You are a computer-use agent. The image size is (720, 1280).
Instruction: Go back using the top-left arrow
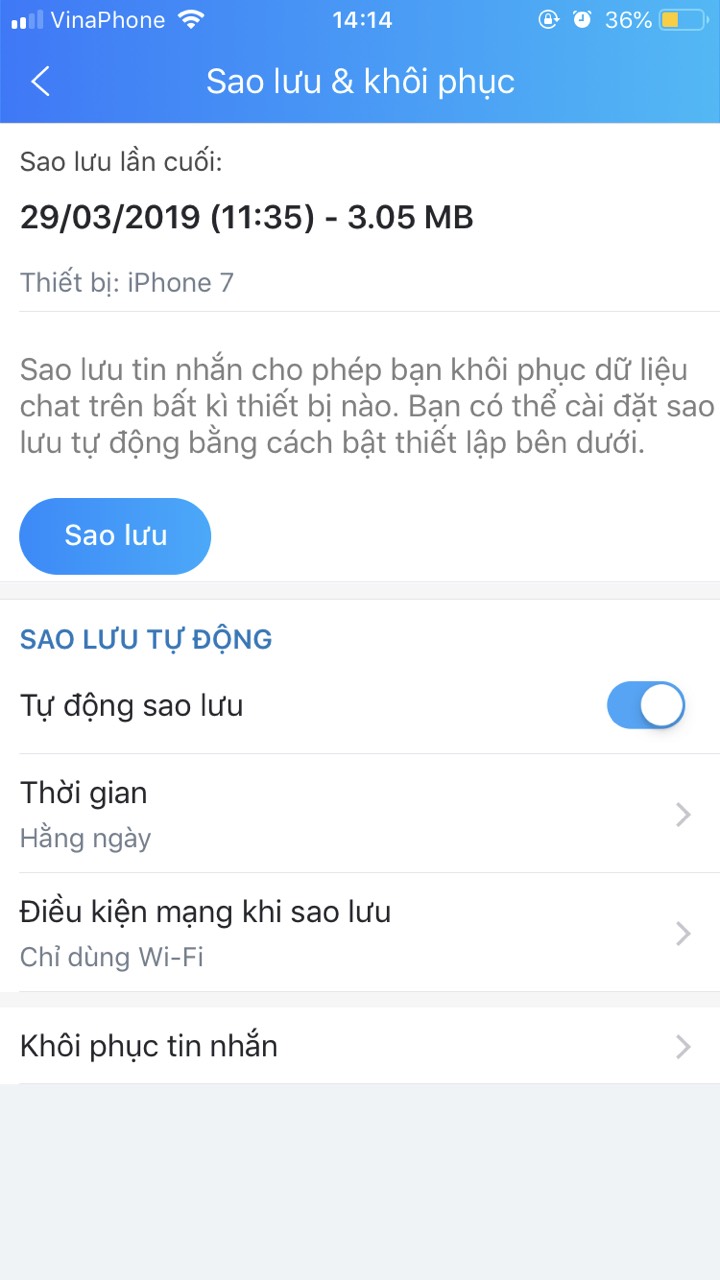(x=40, y=81)
